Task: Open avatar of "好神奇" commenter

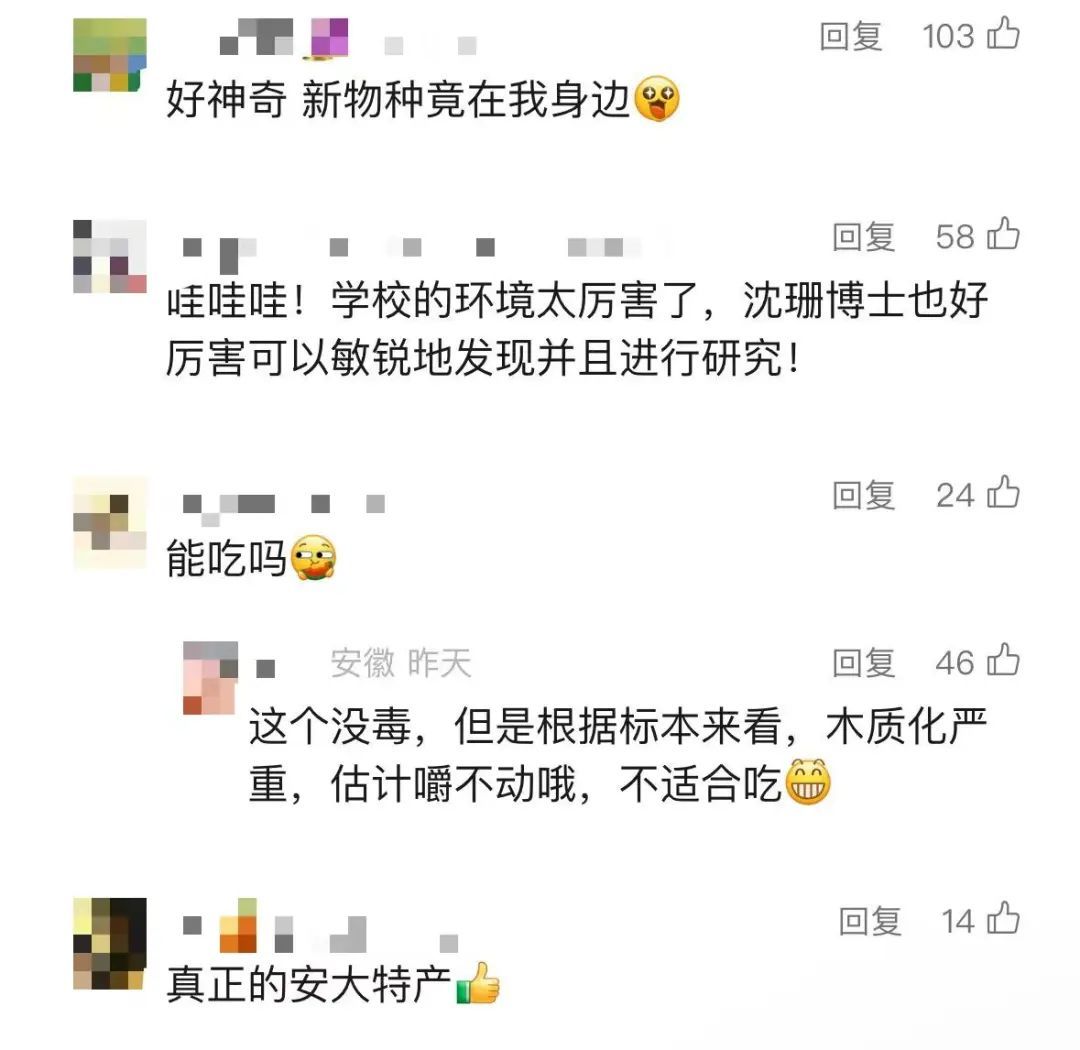Action: (x=110, y=55)
